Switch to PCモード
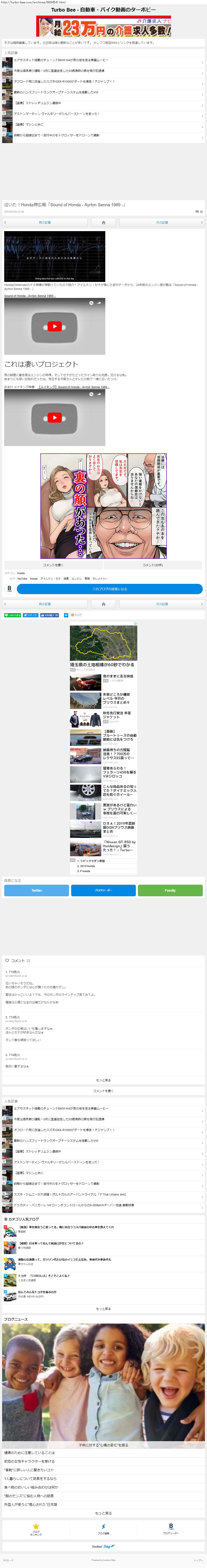This screenshot has height=1568, width=207. click(x=8, y=1560)
